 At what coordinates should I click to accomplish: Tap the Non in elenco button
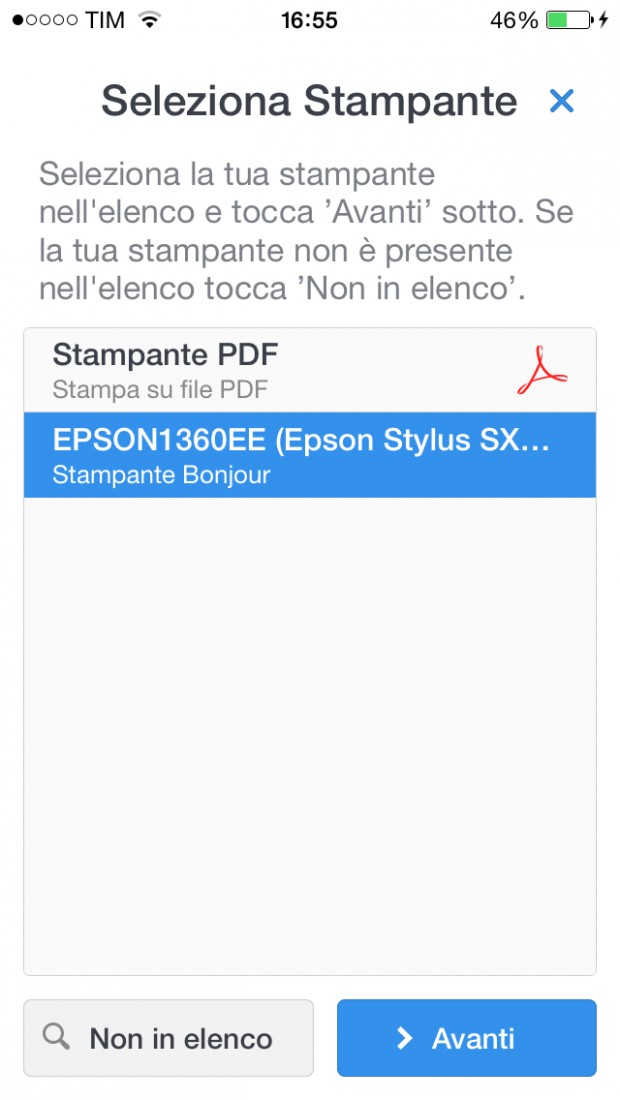click(168, 1038)
